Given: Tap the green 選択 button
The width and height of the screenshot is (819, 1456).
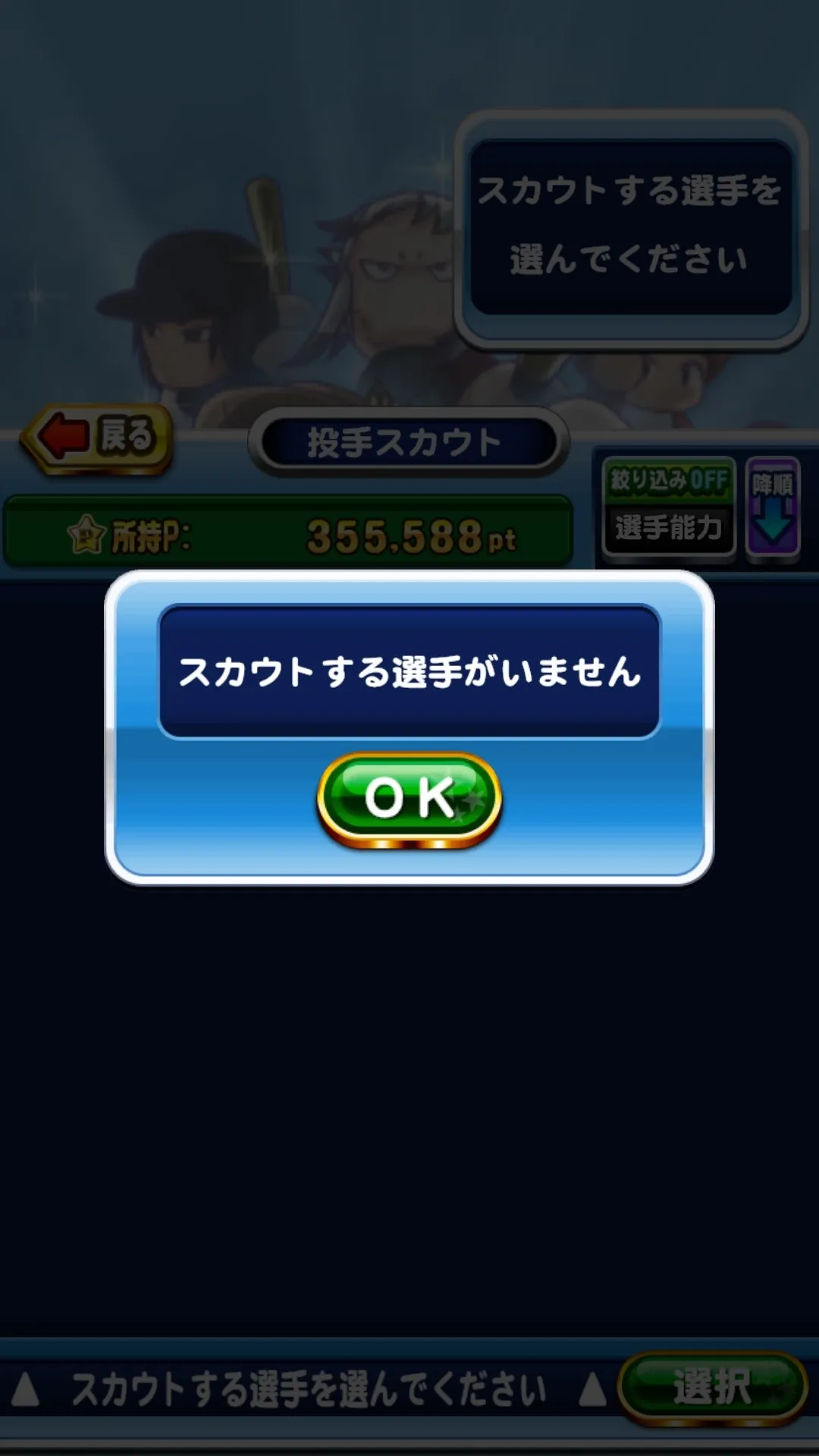Looking at the screenshot, I should click(711, 1387).
